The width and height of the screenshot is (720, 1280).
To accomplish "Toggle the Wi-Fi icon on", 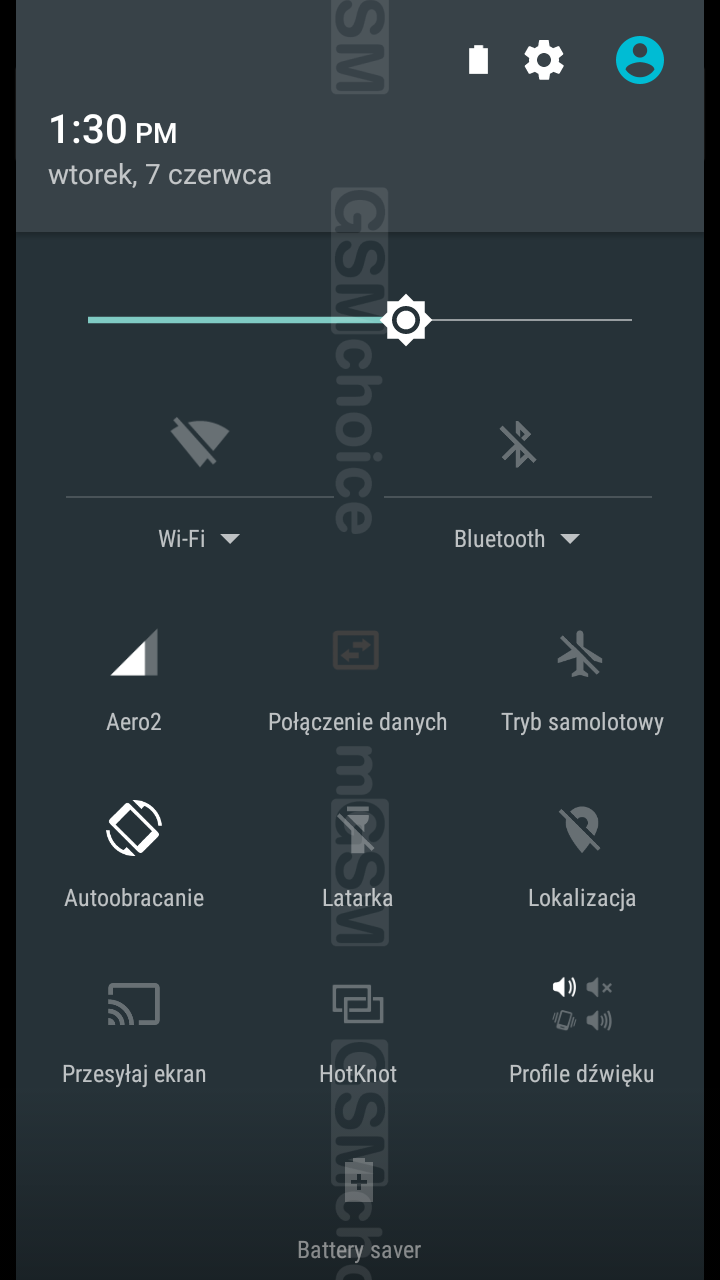I will click(x=199, y=442).
